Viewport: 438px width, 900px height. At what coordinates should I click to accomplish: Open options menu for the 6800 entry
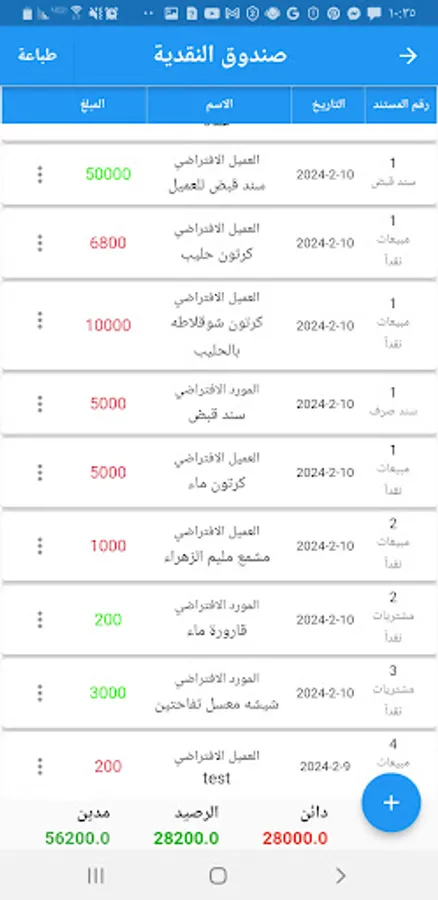point(40,243)
